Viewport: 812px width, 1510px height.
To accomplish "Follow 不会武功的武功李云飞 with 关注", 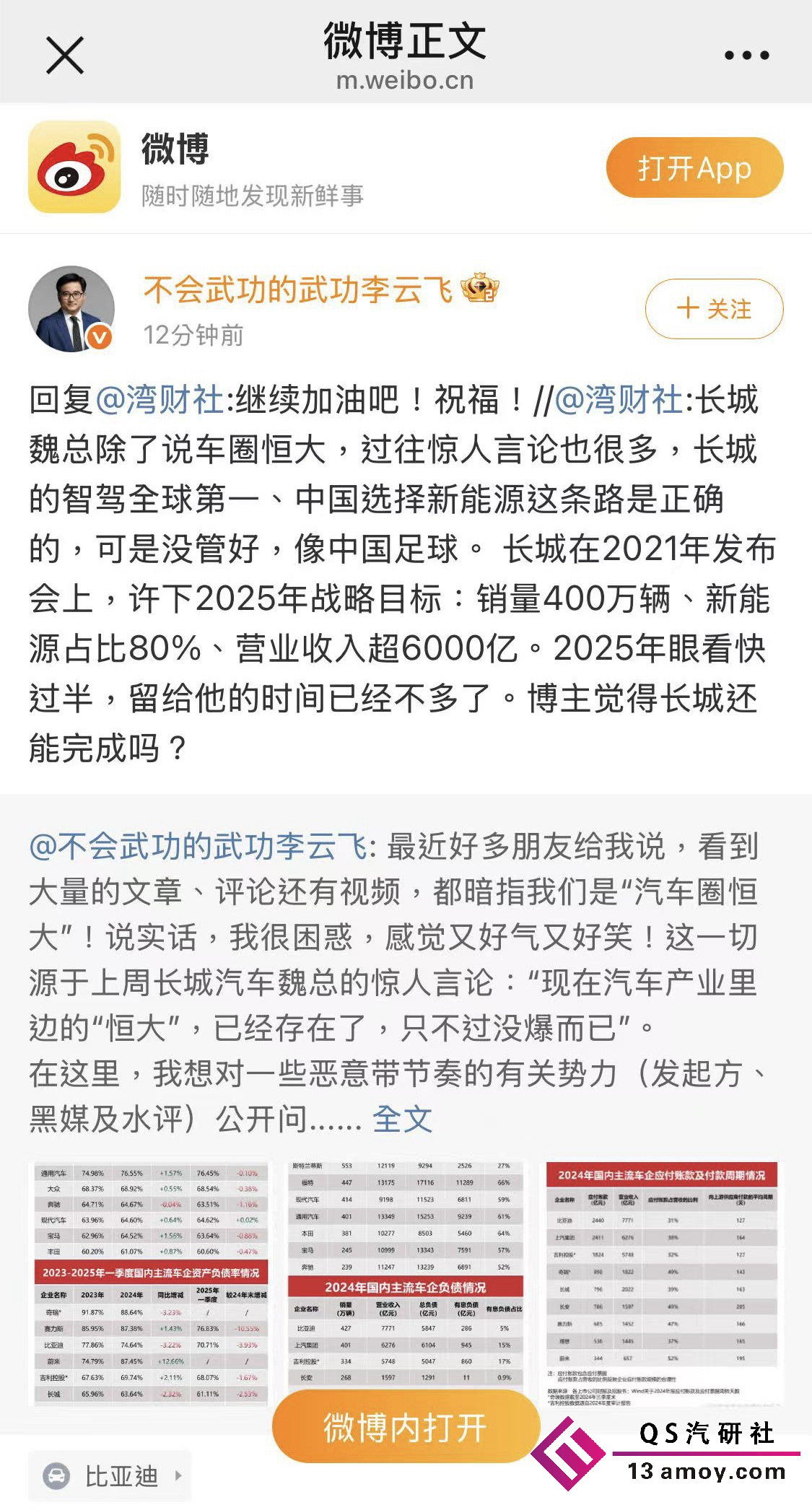I will click(714, 309).
